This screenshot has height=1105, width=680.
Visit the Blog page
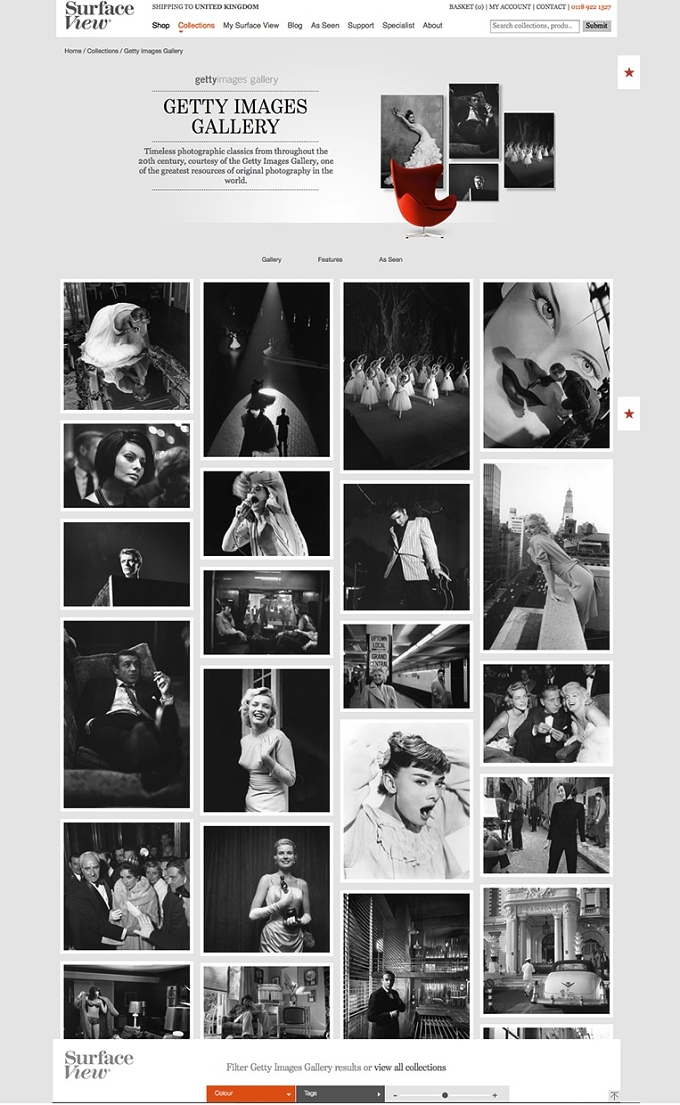pyautogui.click(x=295, y=25)
